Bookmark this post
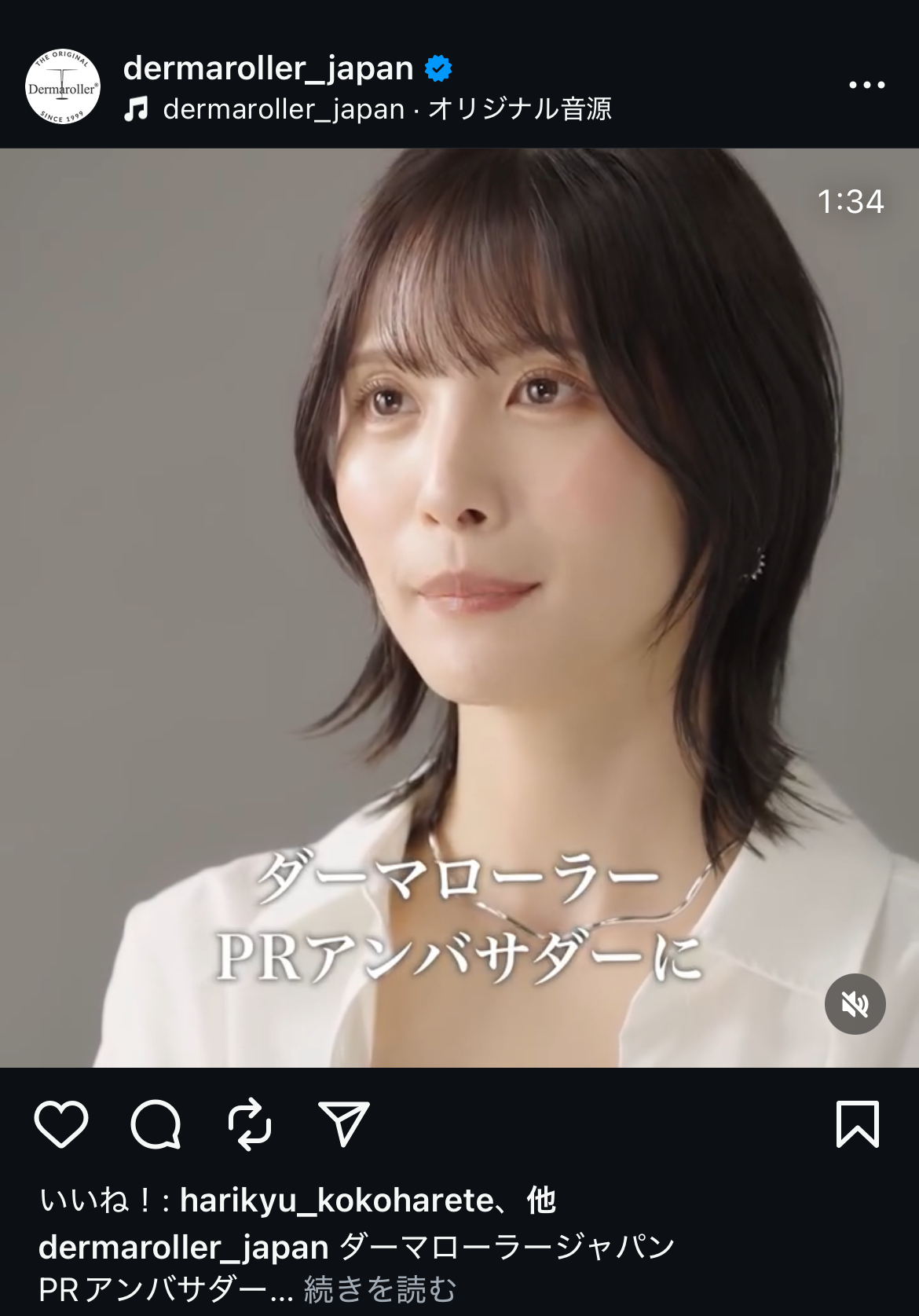Screen dimensions: 919x1316 coord(857,1124)
